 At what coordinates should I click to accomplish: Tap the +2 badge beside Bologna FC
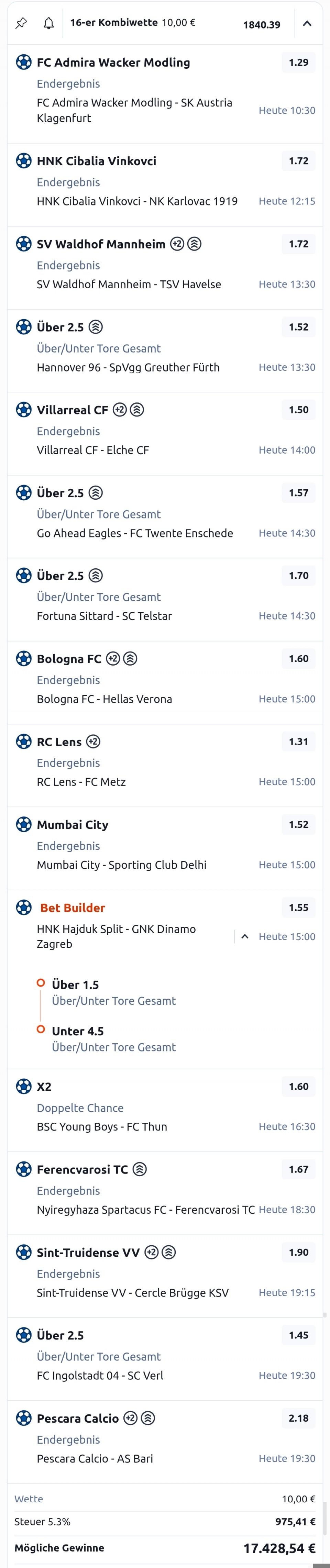[x=113, y=659]
